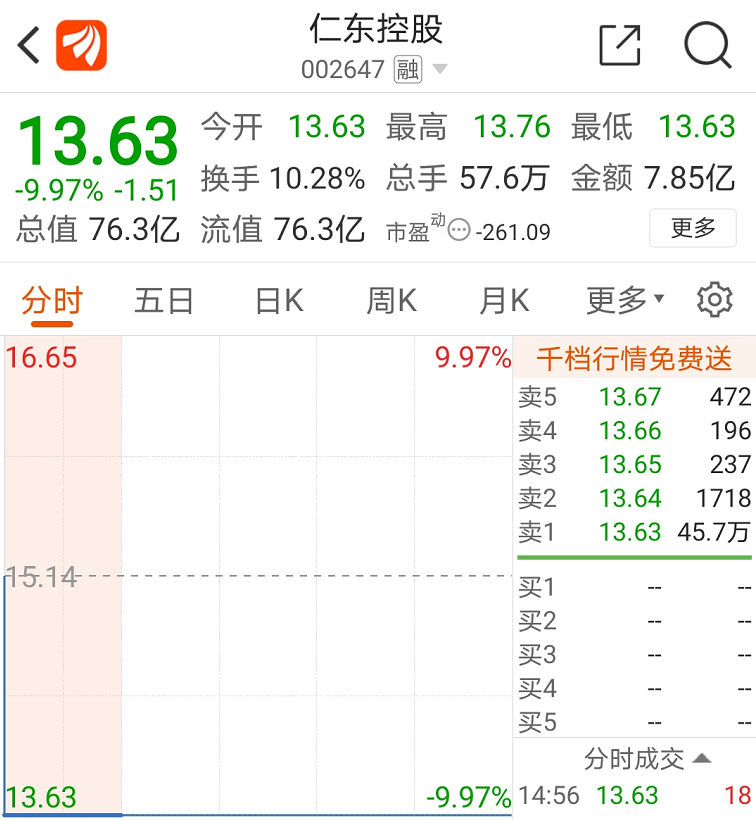Viewport: 756px width, 820px height.
Task: Open the 千档行情免费送 promotion
Action: coord(634,358)
